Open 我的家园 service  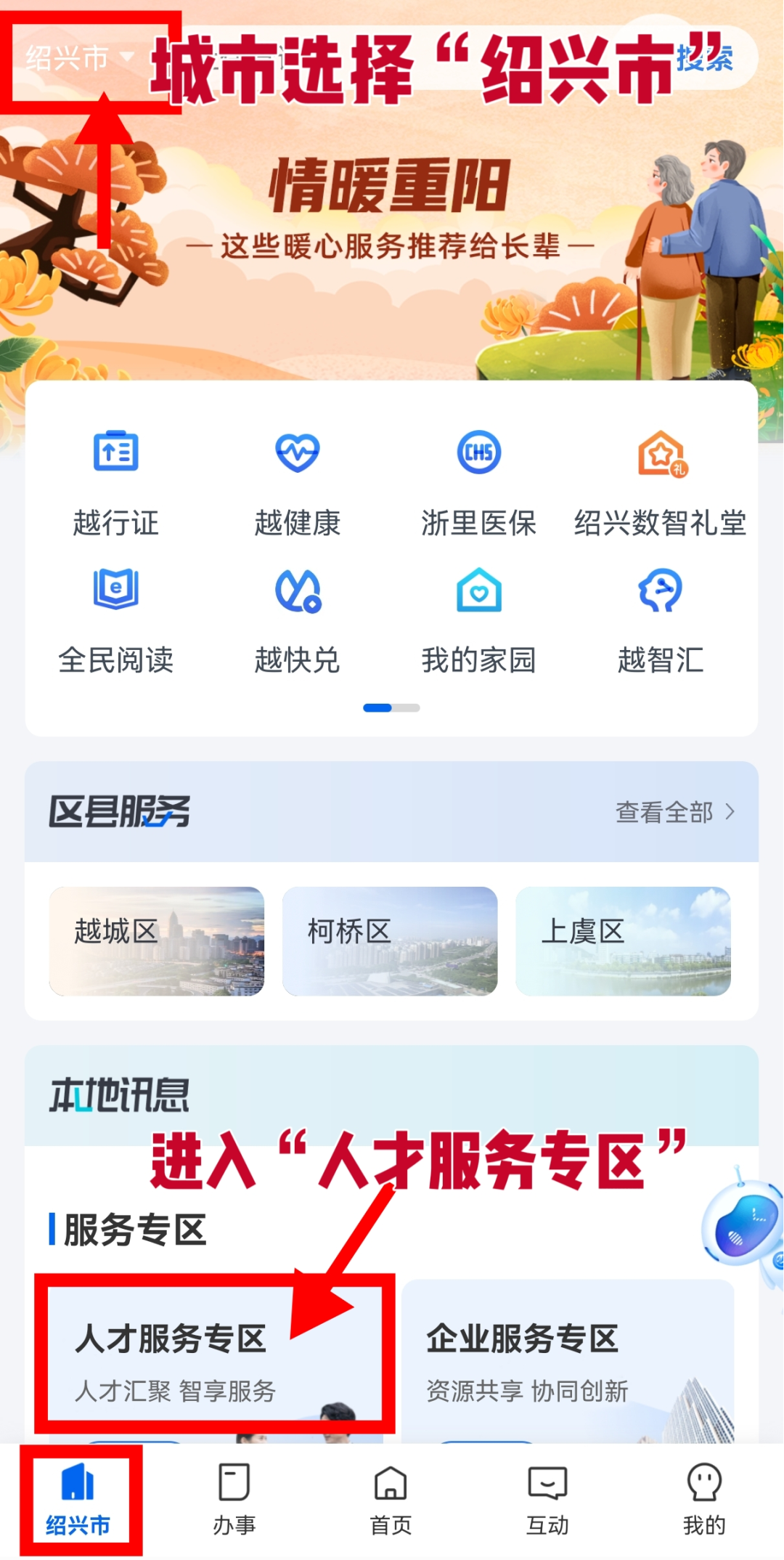(479, 617)
